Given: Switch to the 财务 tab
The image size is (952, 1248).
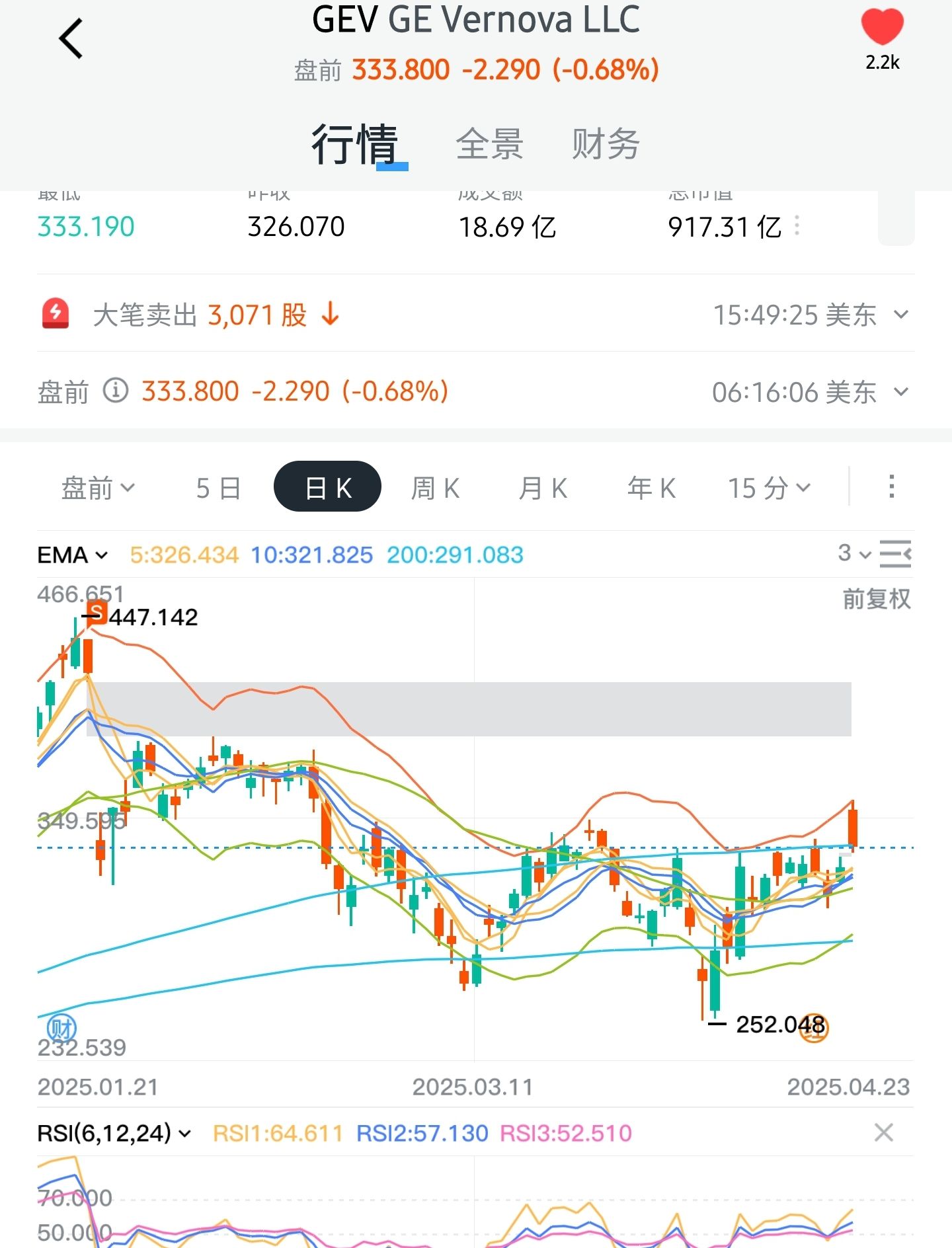Looking at the screenshot, I should tap(606, 144).
